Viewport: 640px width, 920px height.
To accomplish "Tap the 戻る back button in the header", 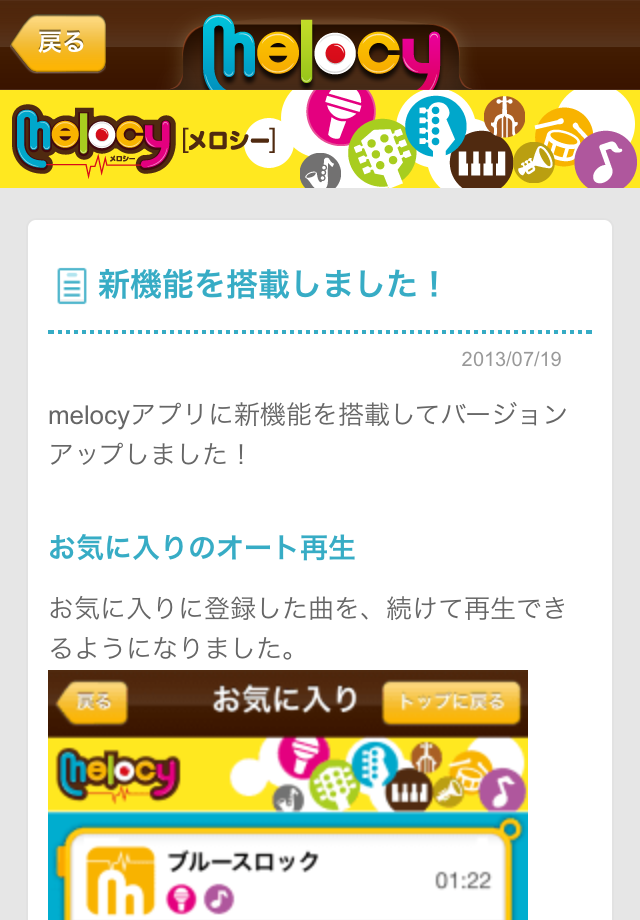I will click(x=60, y=43).
